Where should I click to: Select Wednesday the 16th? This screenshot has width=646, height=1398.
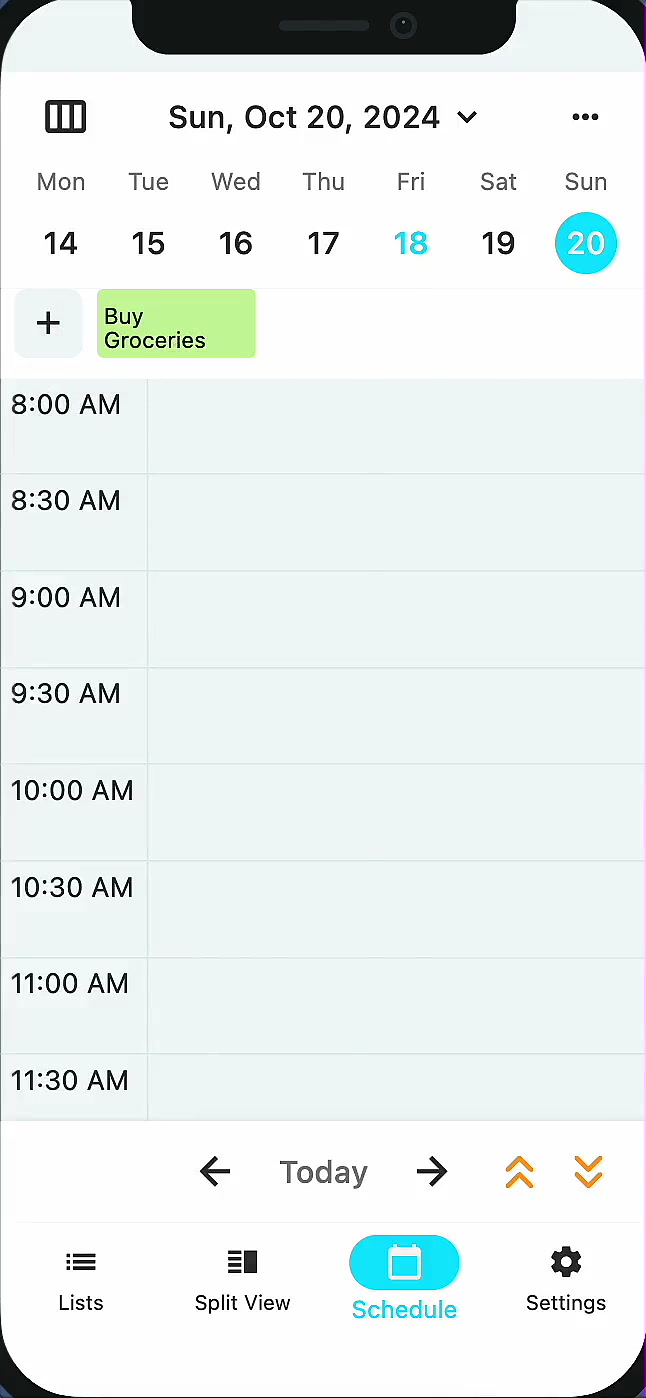[236, 243]
